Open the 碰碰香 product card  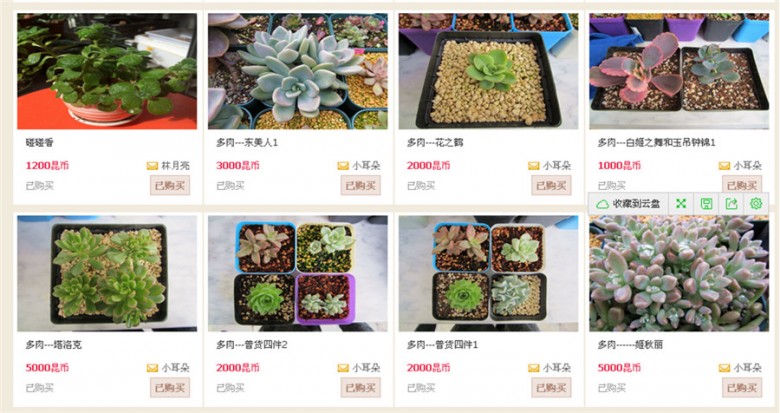pyautogui.click(x=107, y=71)
